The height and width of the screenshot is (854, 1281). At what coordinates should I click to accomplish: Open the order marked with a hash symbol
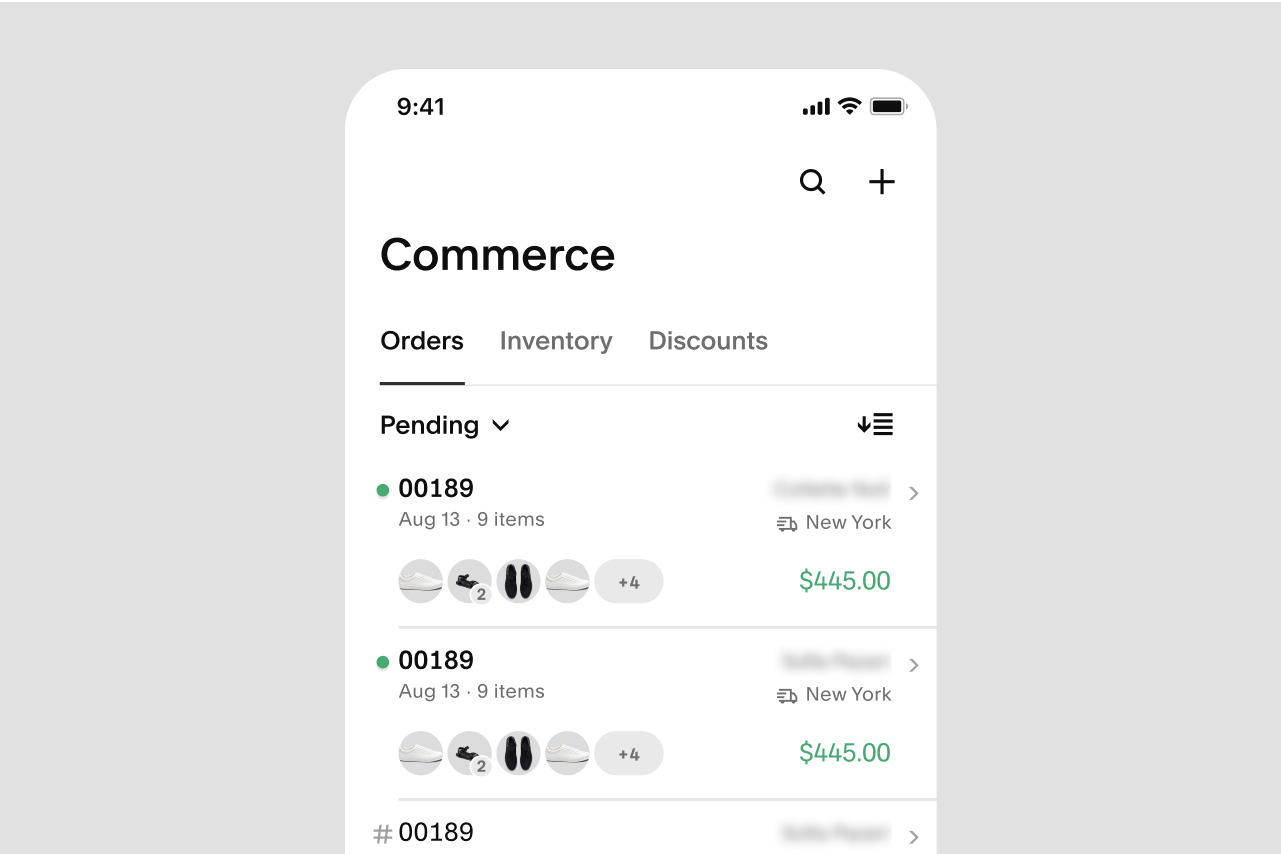point(640,833)
